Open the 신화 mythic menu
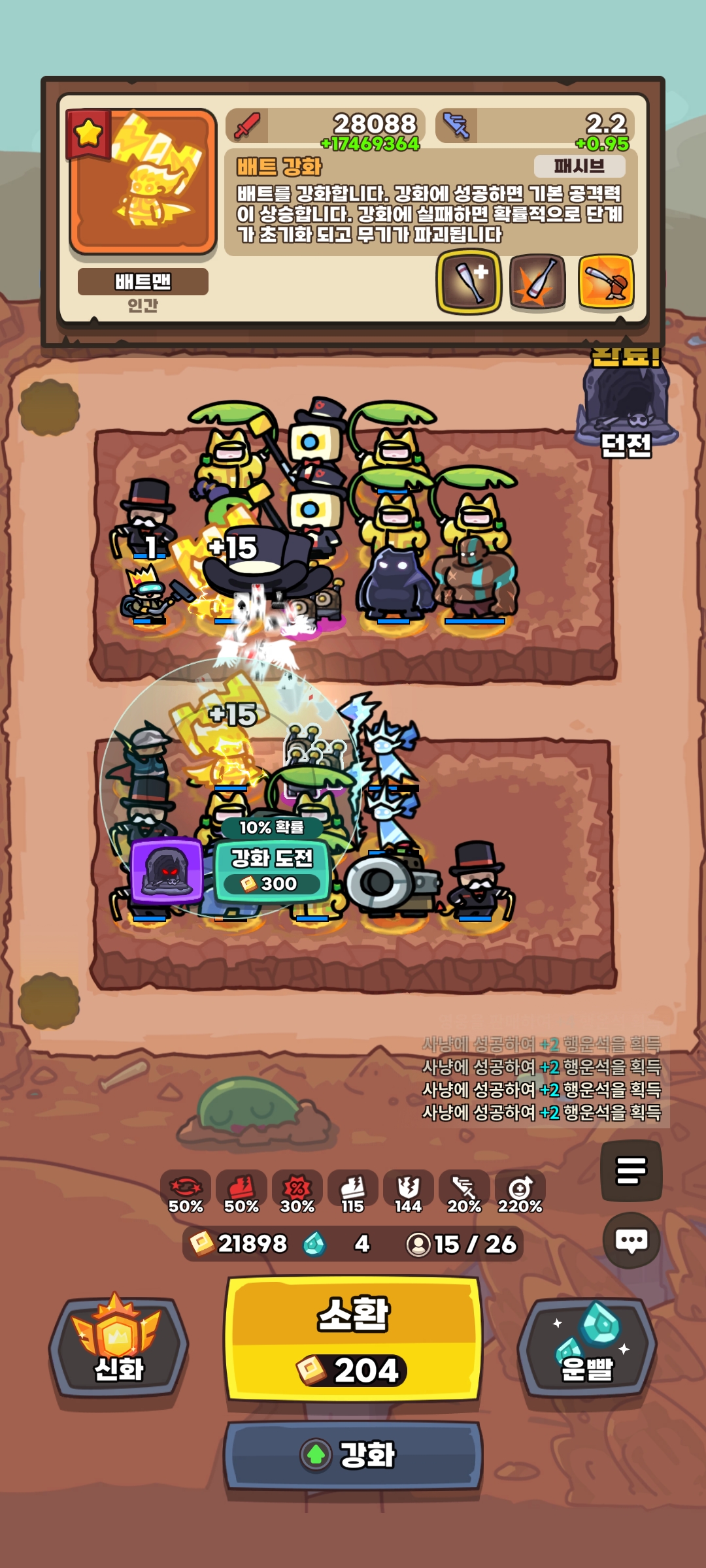Viewport: 706px width, 1568px height. pyautogui.click(x=118, y=1347)
